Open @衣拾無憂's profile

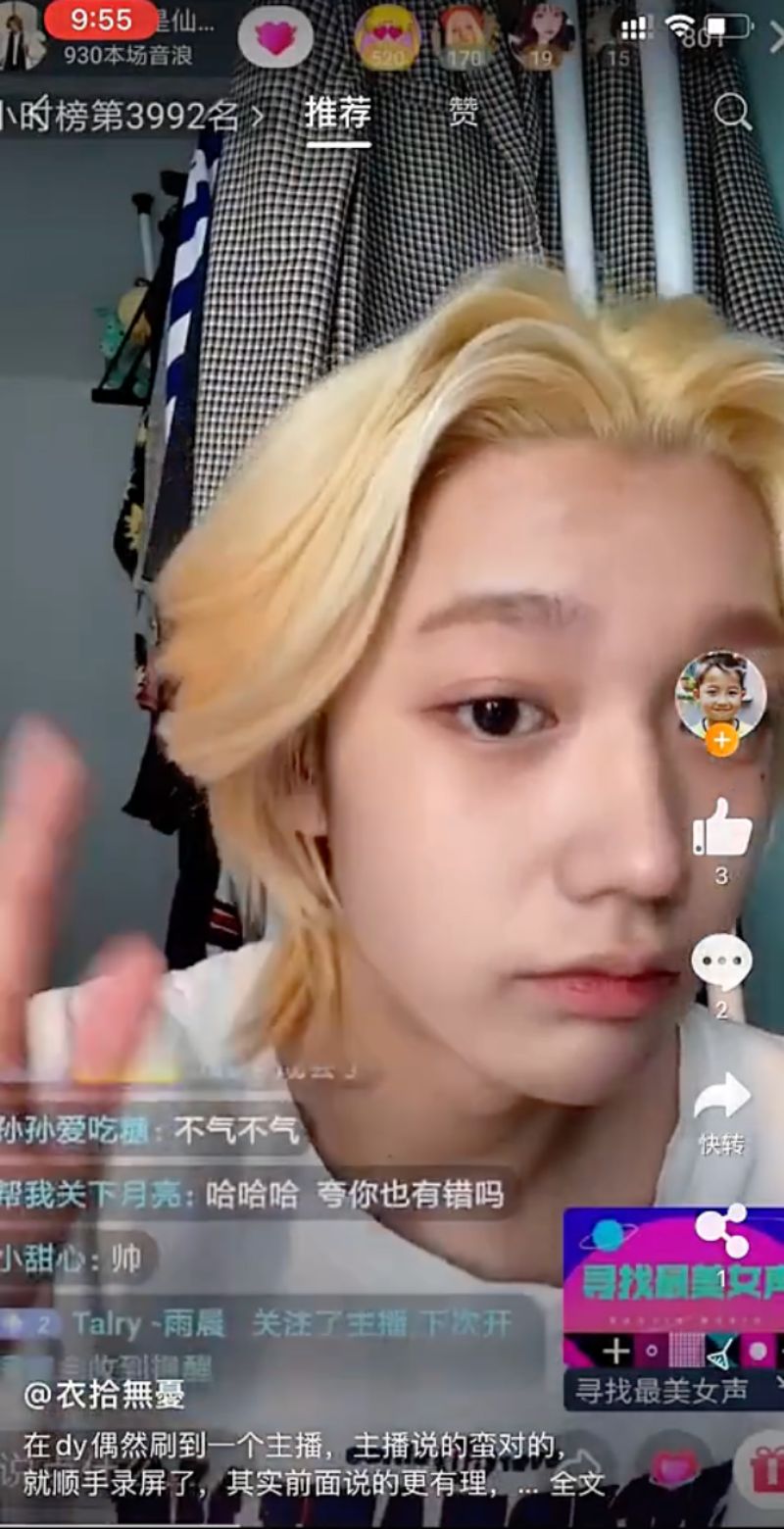tap(104, 1396)
